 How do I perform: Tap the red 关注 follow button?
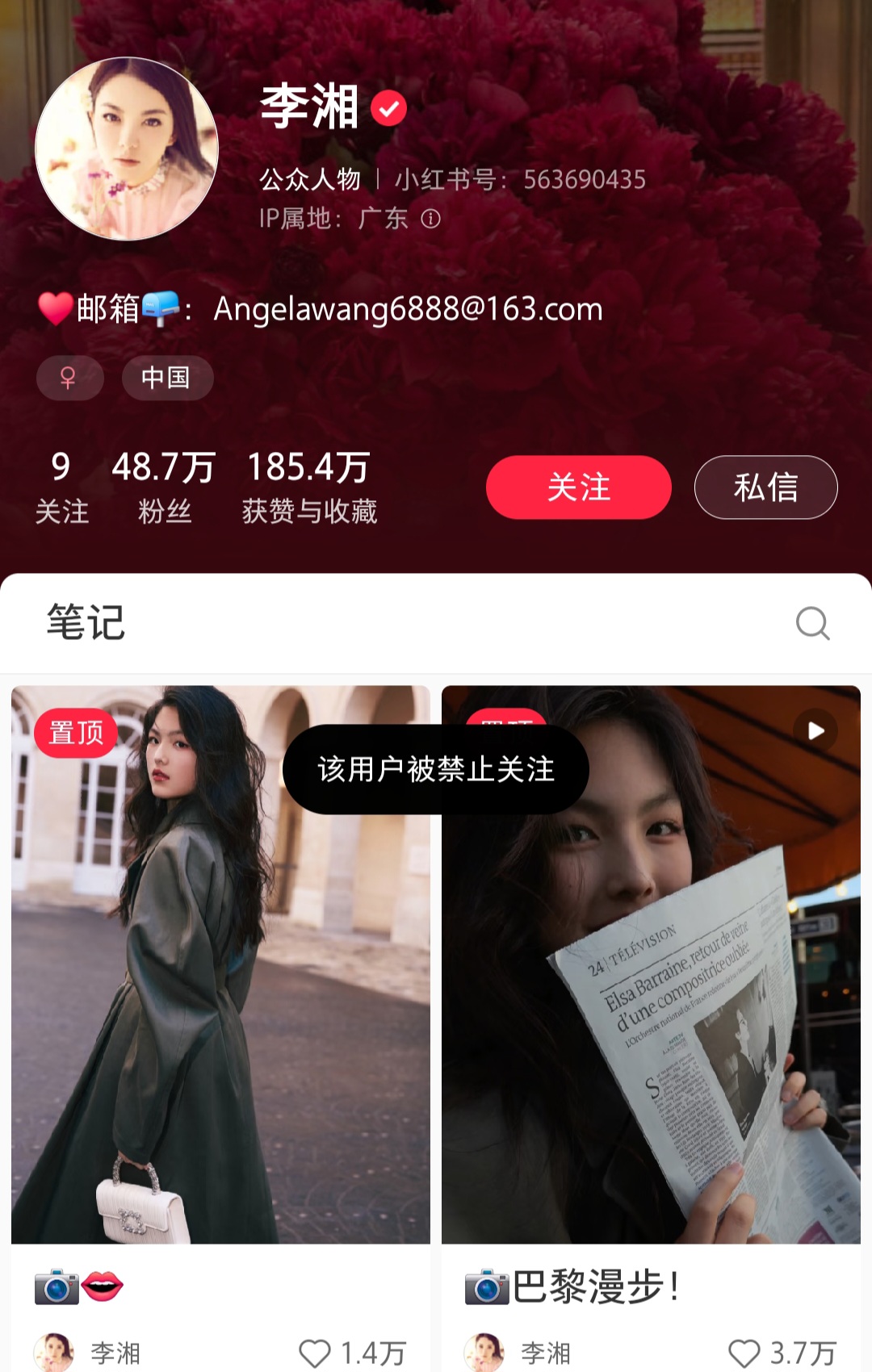tap(578, 487)
